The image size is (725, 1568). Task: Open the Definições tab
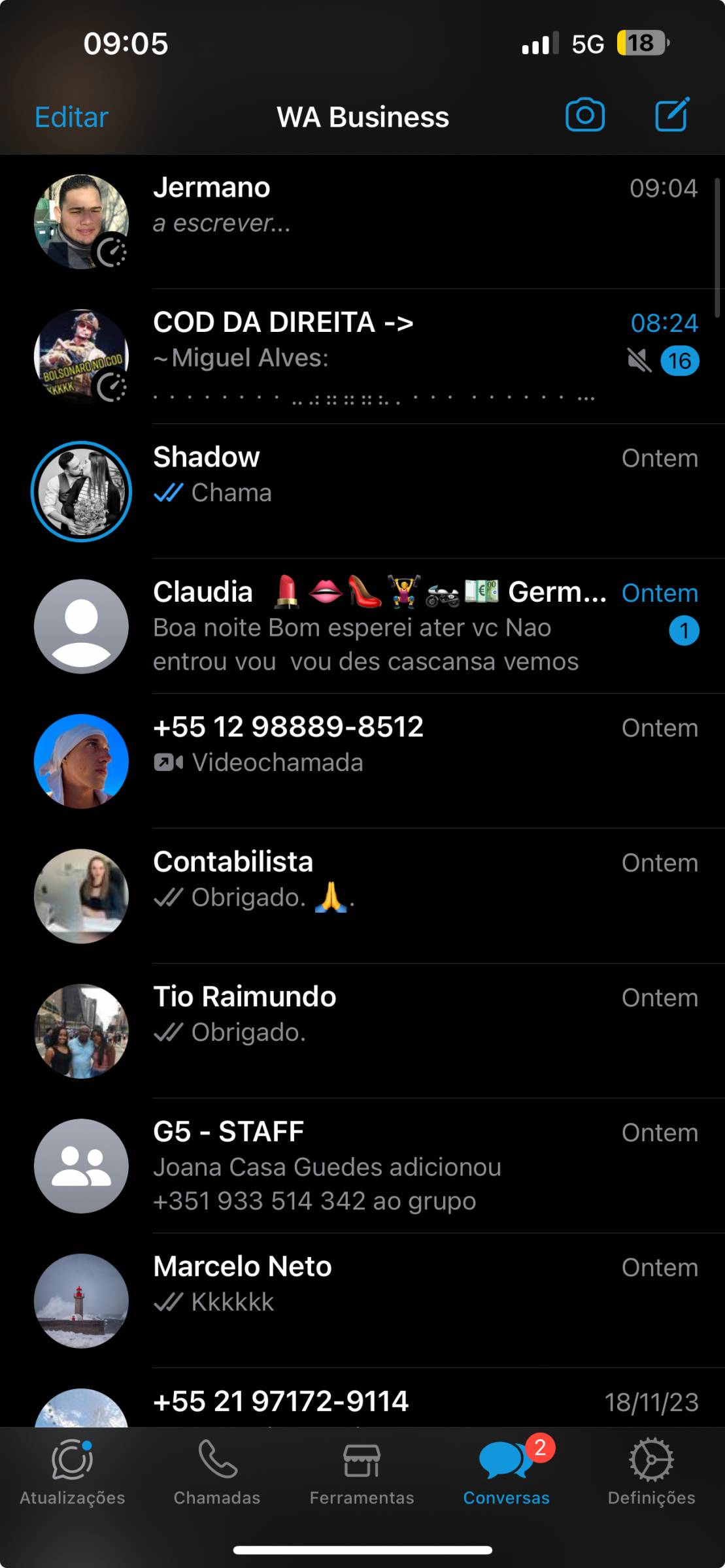tap(651, 1473)
